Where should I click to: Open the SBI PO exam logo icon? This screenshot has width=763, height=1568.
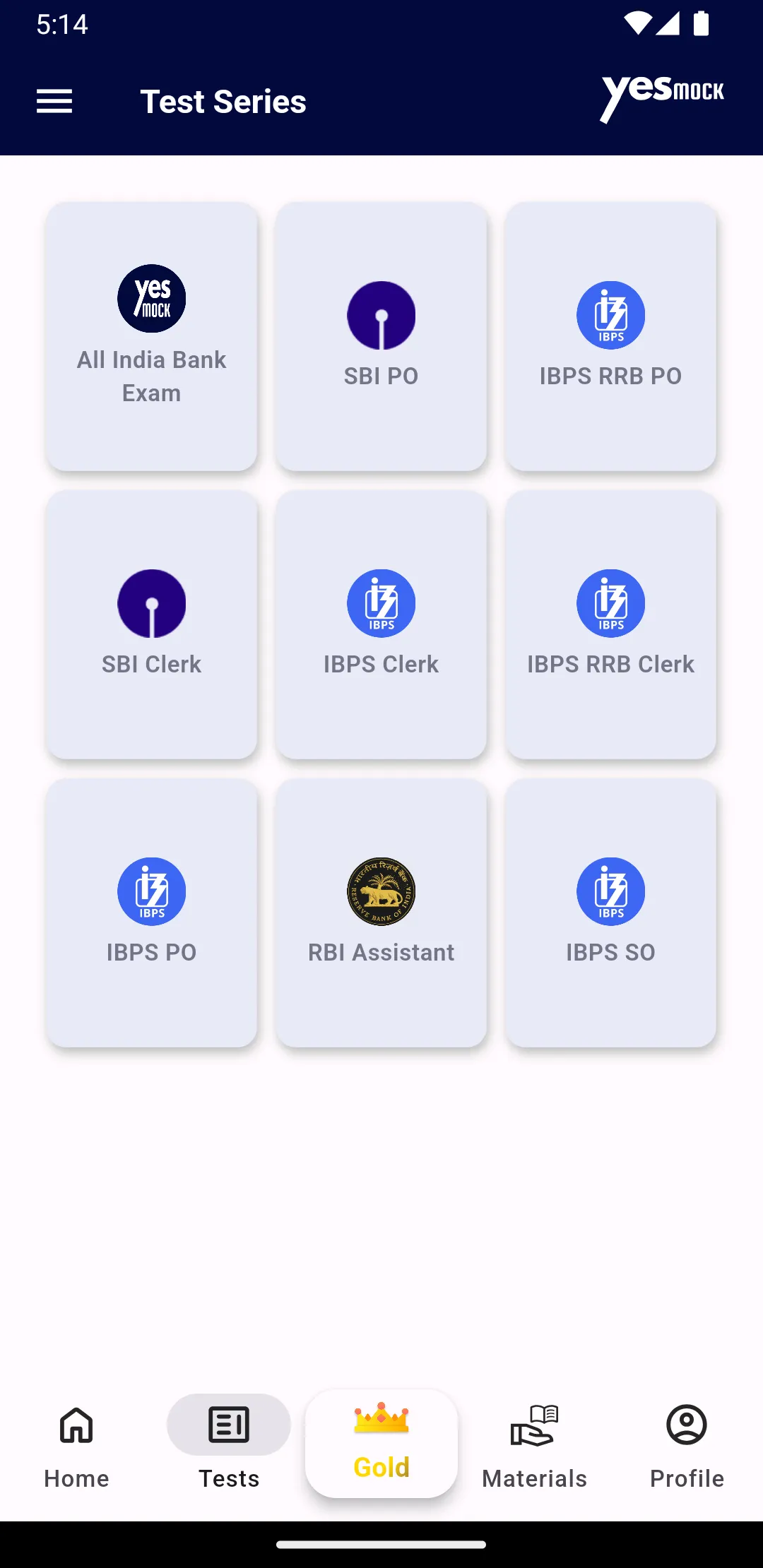tap(381, 314)
